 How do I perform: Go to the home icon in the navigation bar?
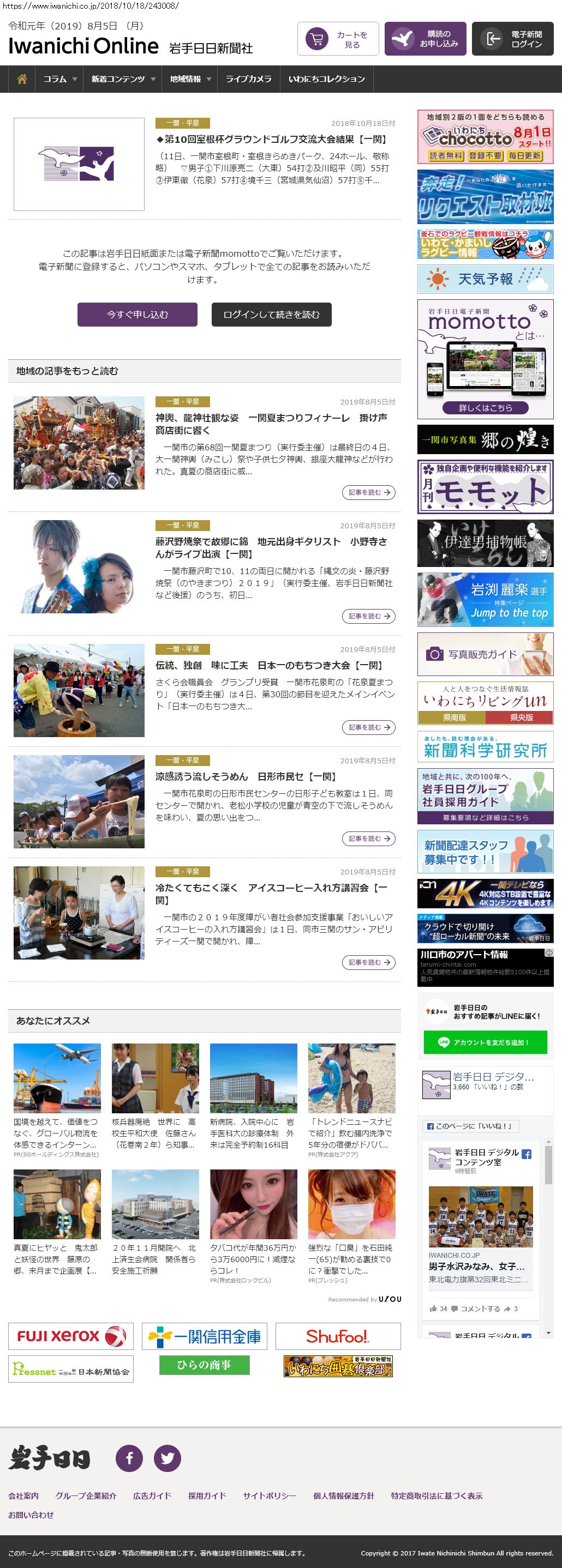(22, 79)
